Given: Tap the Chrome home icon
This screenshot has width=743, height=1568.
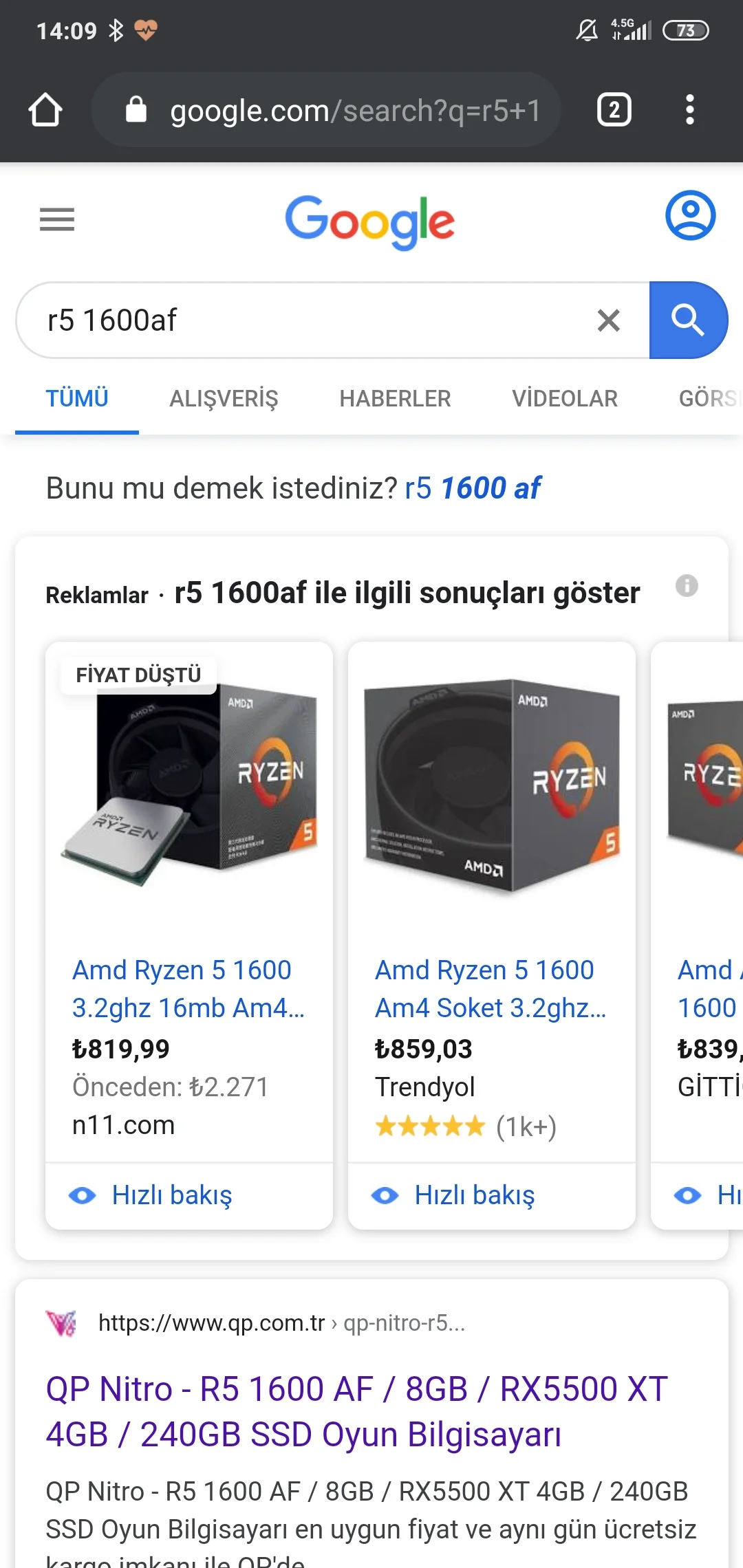Looking at the screenshot, I should [45, 110].
